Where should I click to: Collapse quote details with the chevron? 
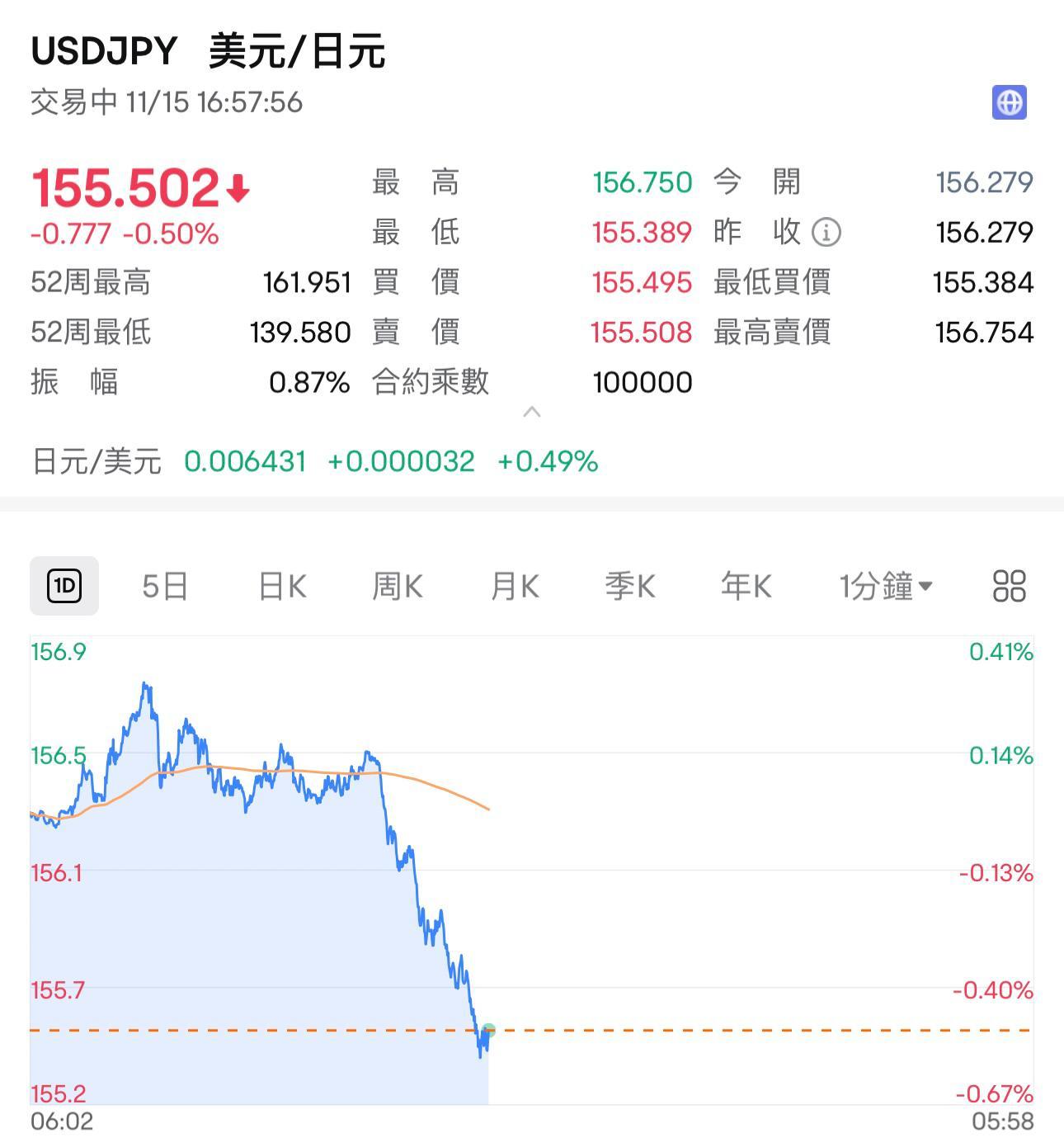(x=532, y=410)
